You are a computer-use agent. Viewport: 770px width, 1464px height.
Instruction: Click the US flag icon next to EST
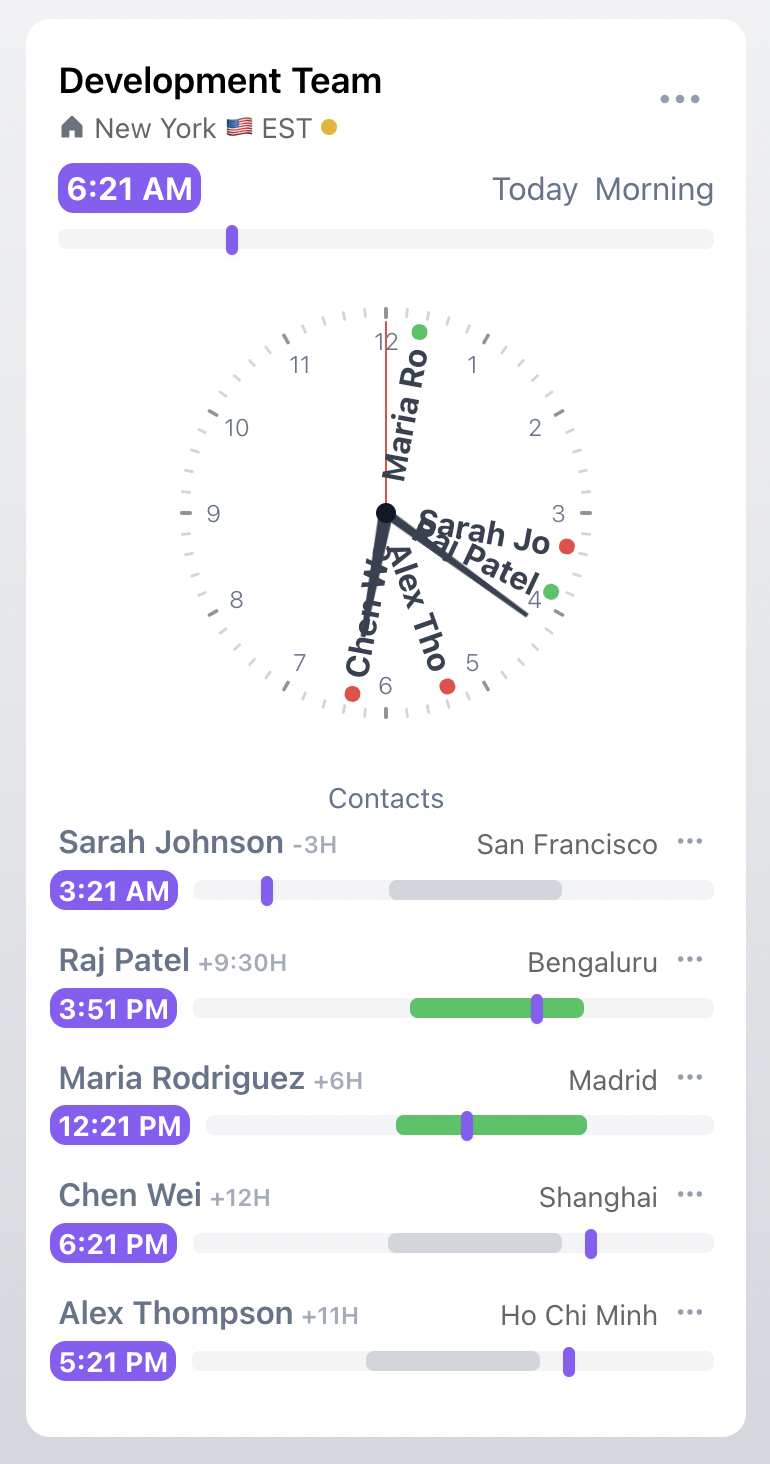point(239,128)
